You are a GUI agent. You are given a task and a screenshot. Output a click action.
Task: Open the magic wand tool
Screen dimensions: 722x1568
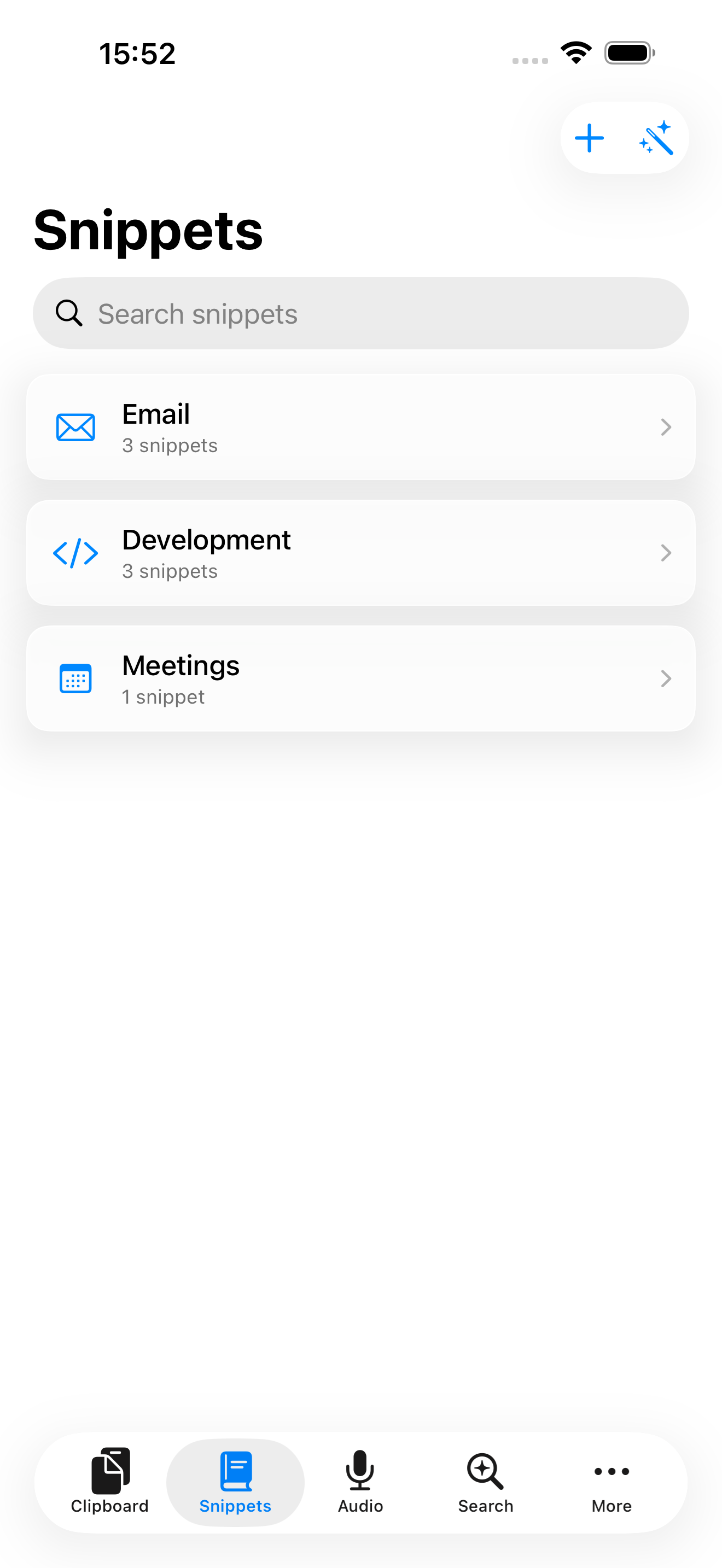[x=656, y=138]
